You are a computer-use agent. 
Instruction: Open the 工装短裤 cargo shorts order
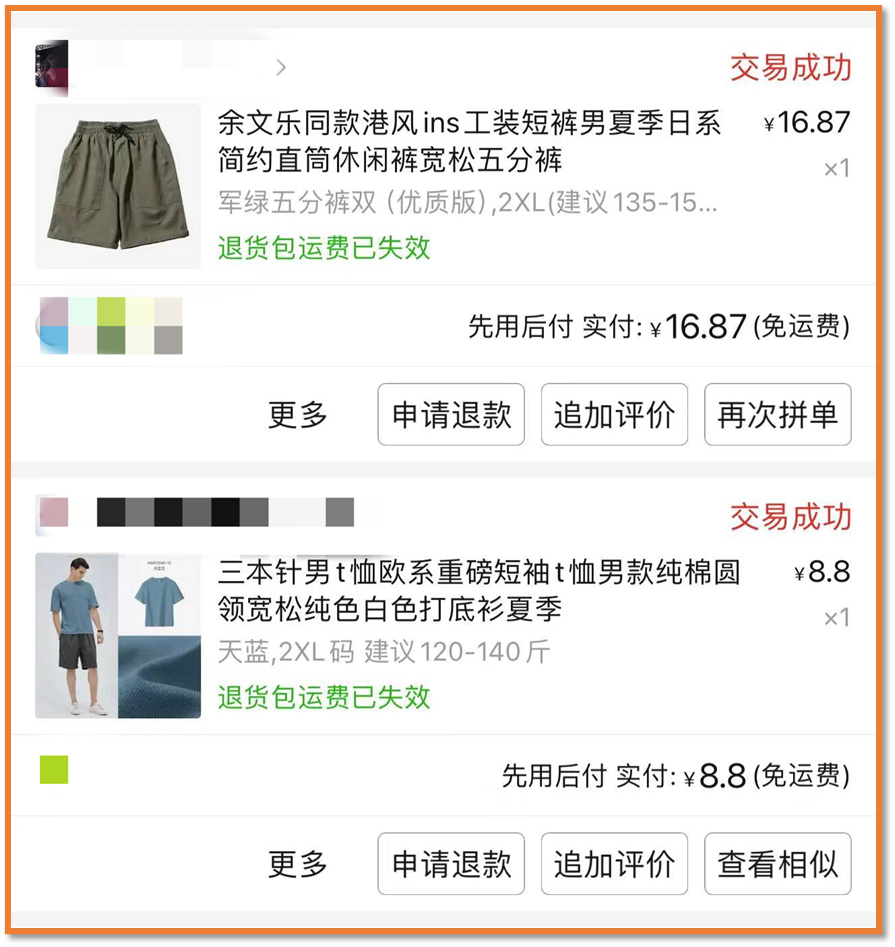(468, 141)
